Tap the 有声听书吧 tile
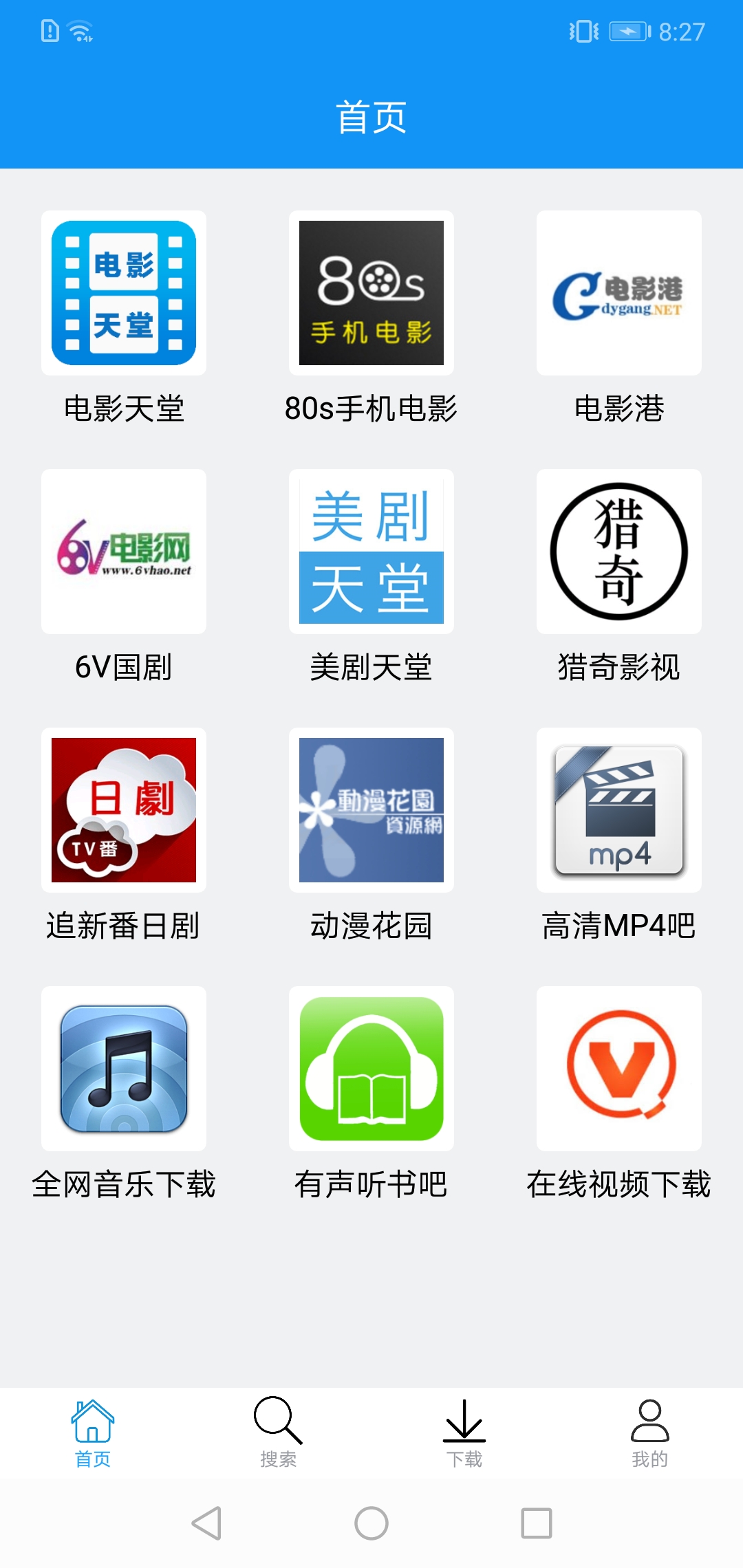 (x=371, y=1069)
